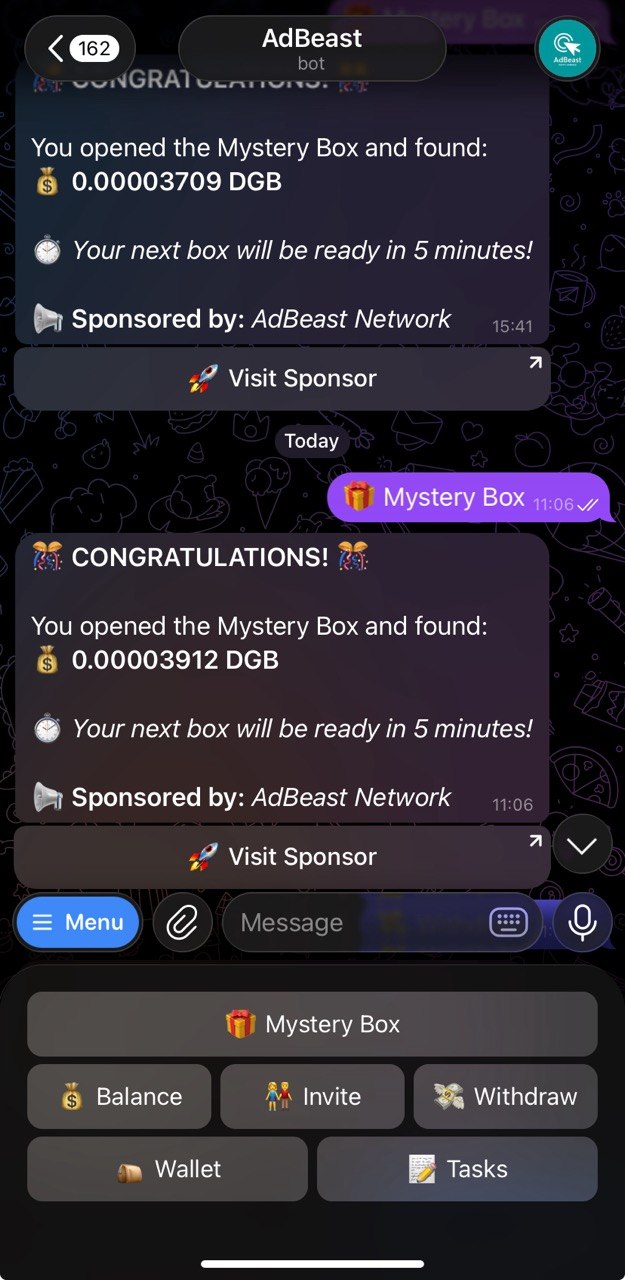Check your Balance
The image size is (625, 1280).
[x=119, y=1097]
